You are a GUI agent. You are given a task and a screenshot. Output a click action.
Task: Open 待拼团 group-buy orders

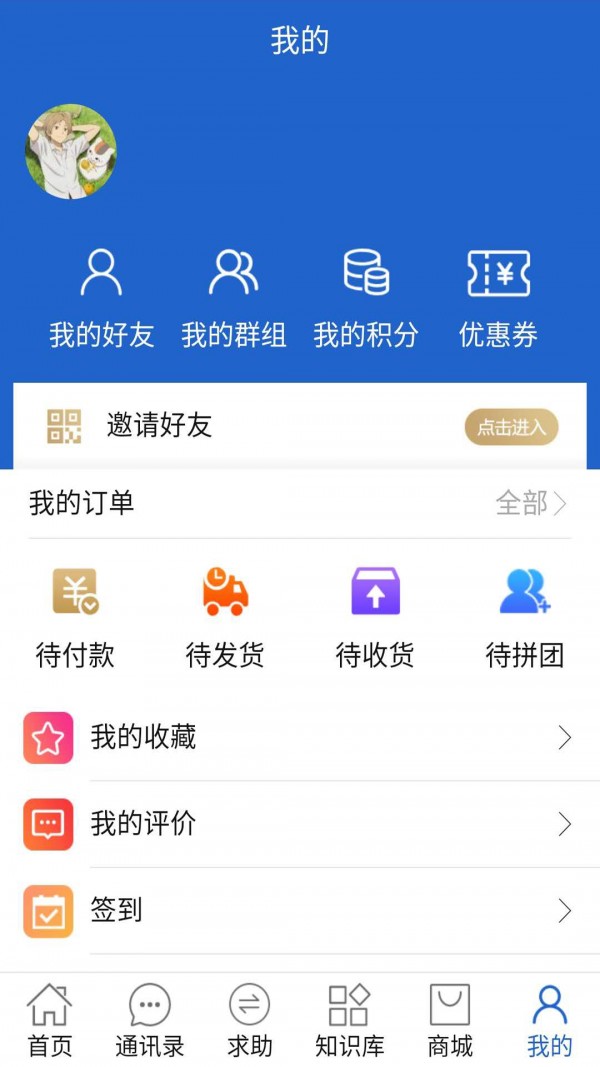[x=525, y=616]
